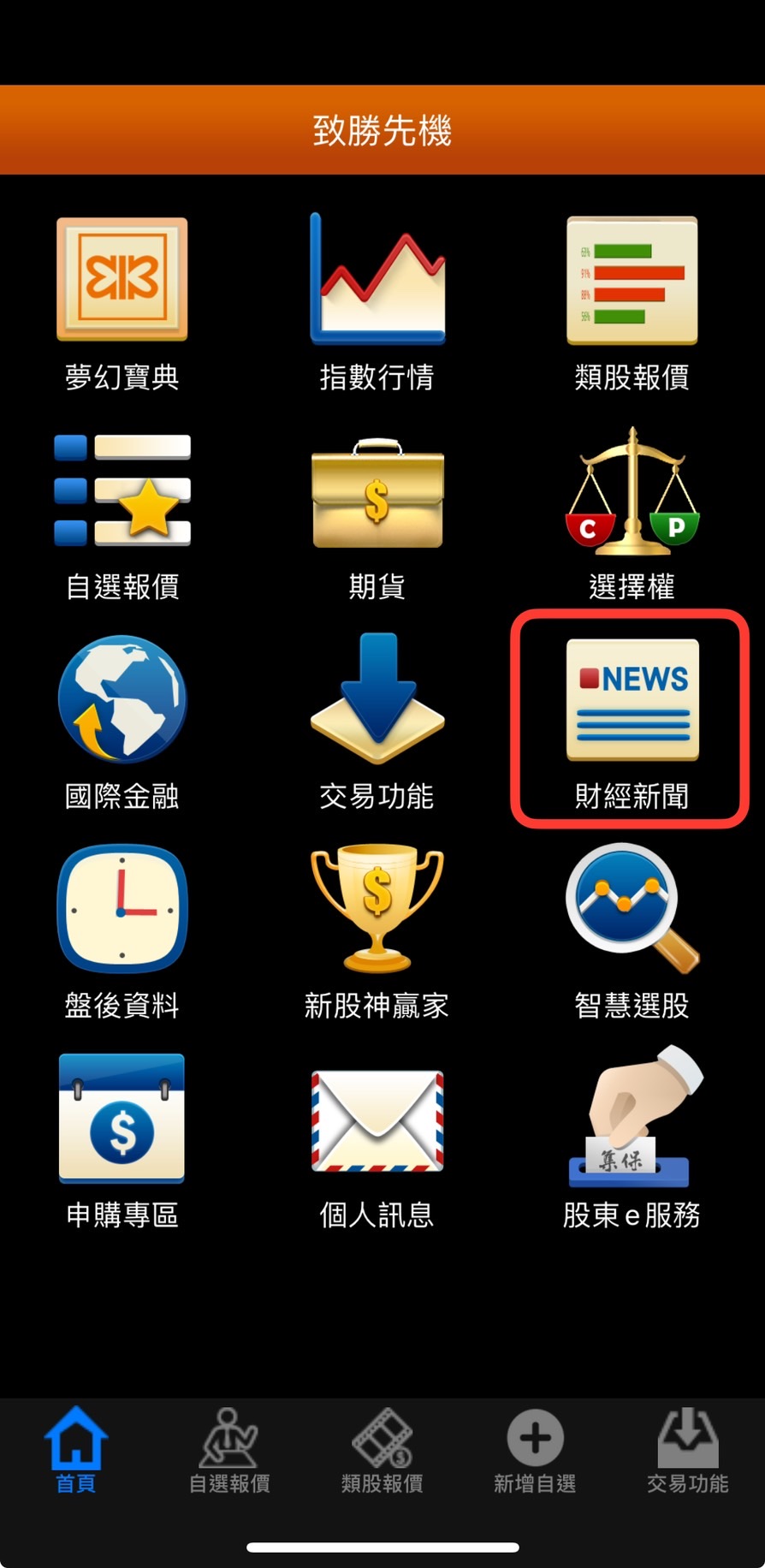This screenshot has height=1568, width=765.
Task: Switch to the 首頁 home tab
Action: (76, 1451)
